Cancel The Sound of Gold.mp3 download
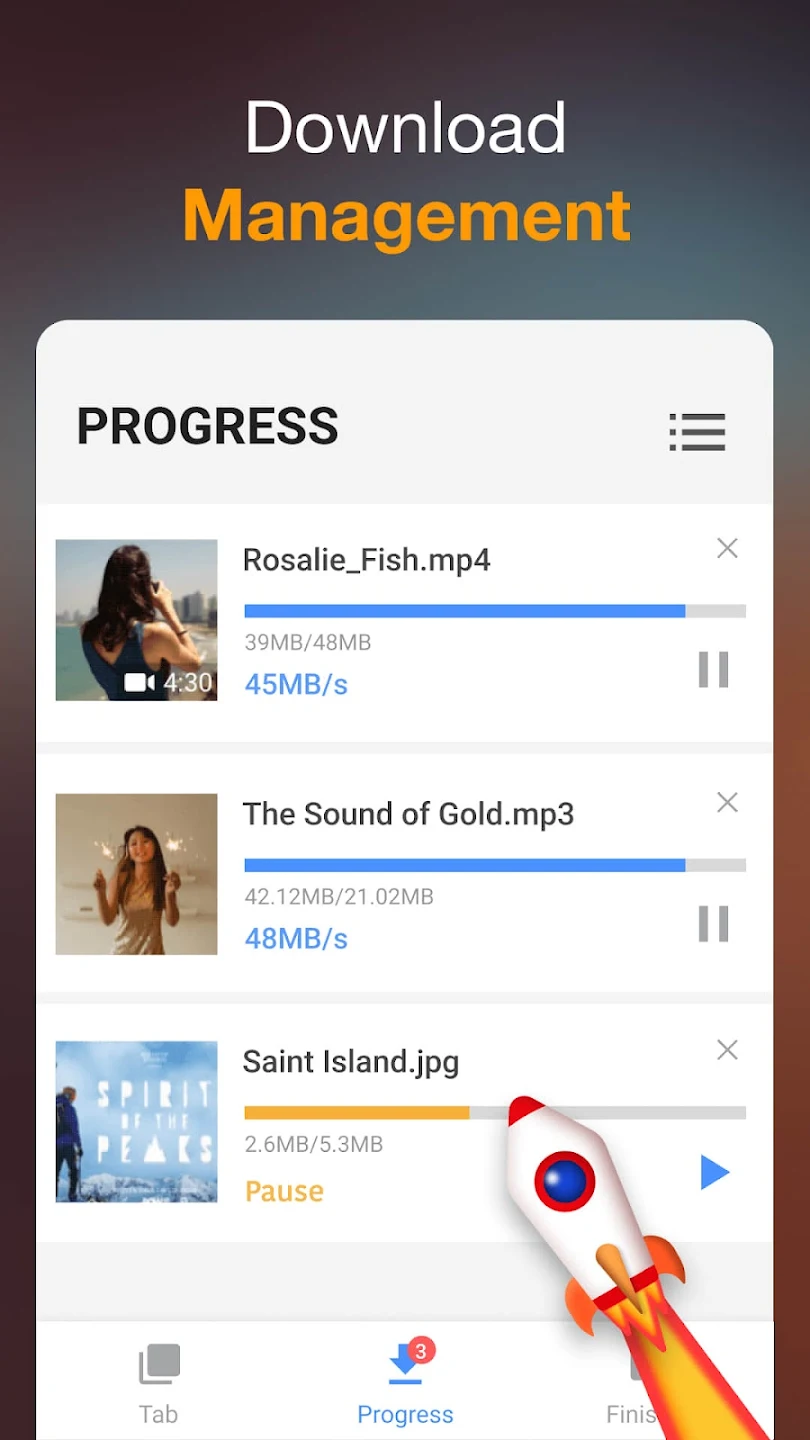The image size is (810, 1440). pos(727,802)
